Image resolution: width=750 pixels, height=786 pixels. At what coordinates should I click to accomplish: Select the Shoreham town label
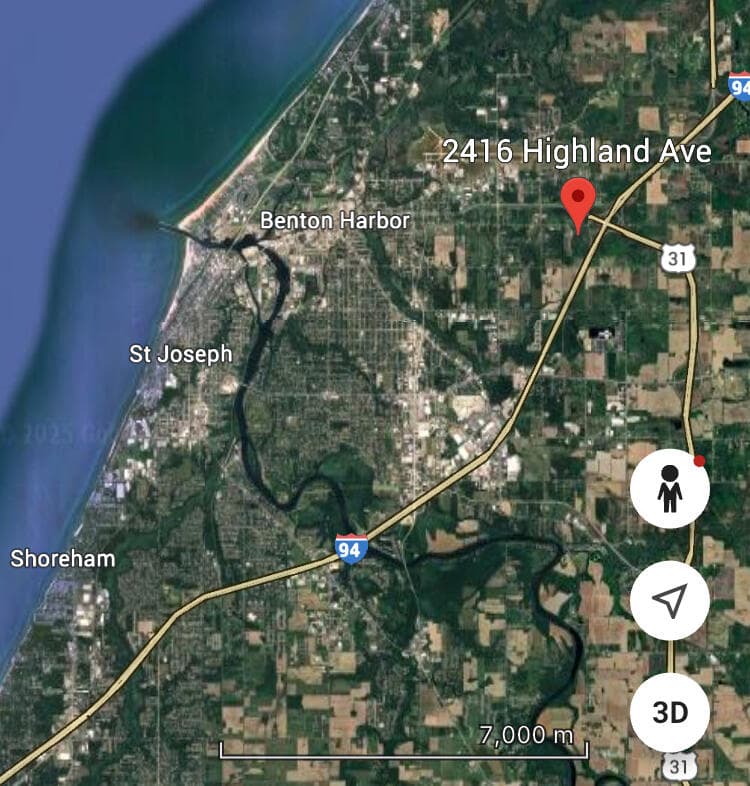click(63, 559)
